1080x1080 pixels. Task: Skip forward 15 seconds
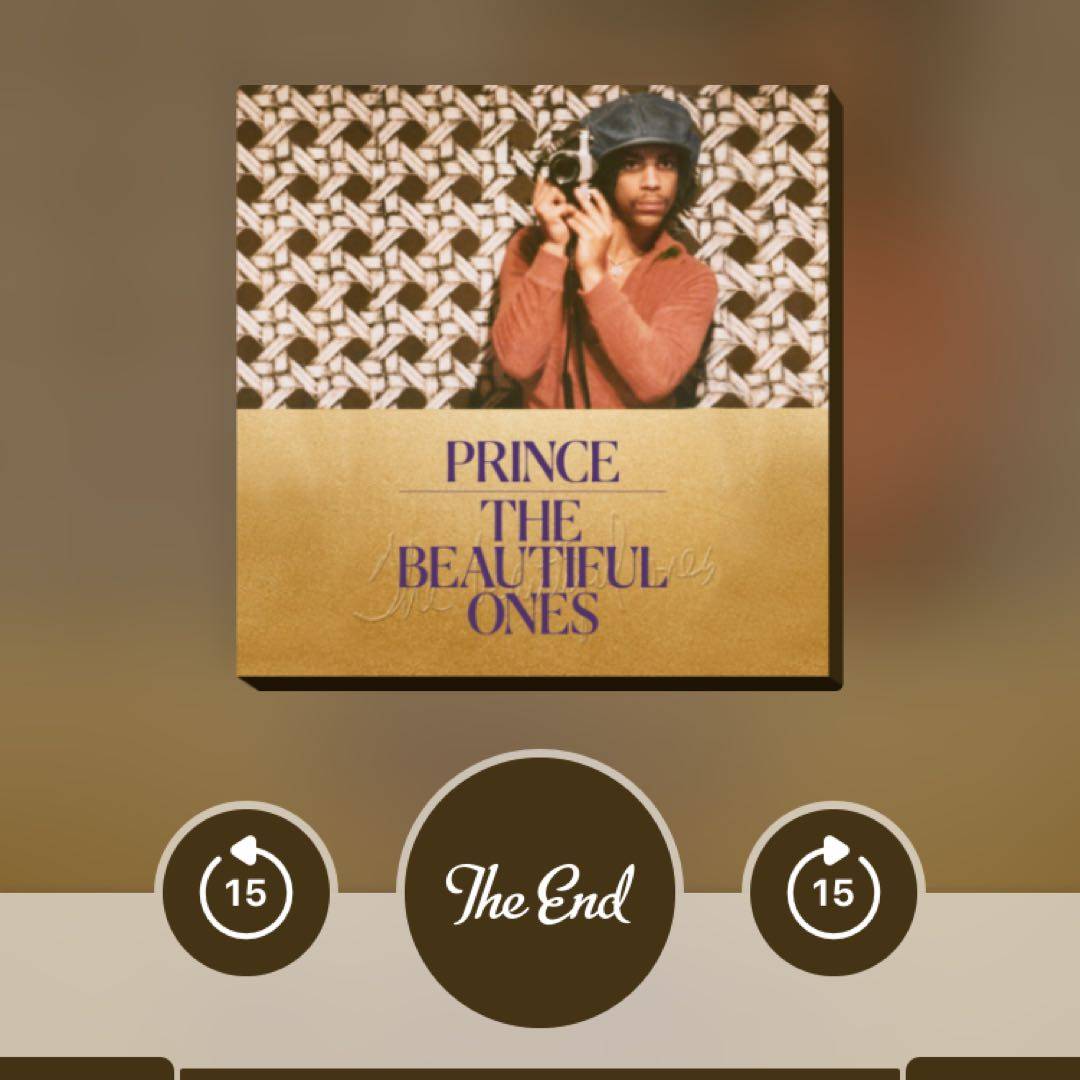click(x=833, y=890)
